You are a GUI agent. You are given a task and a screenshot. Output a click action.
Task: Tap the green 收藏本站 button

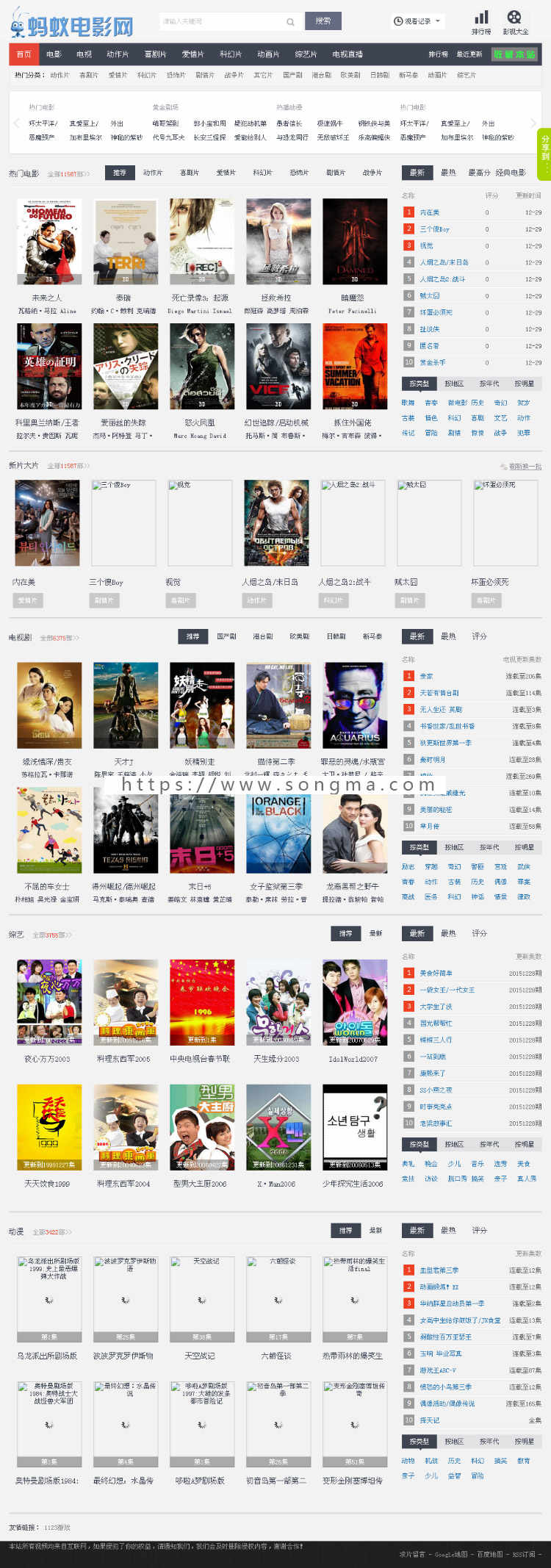(514, 54)
